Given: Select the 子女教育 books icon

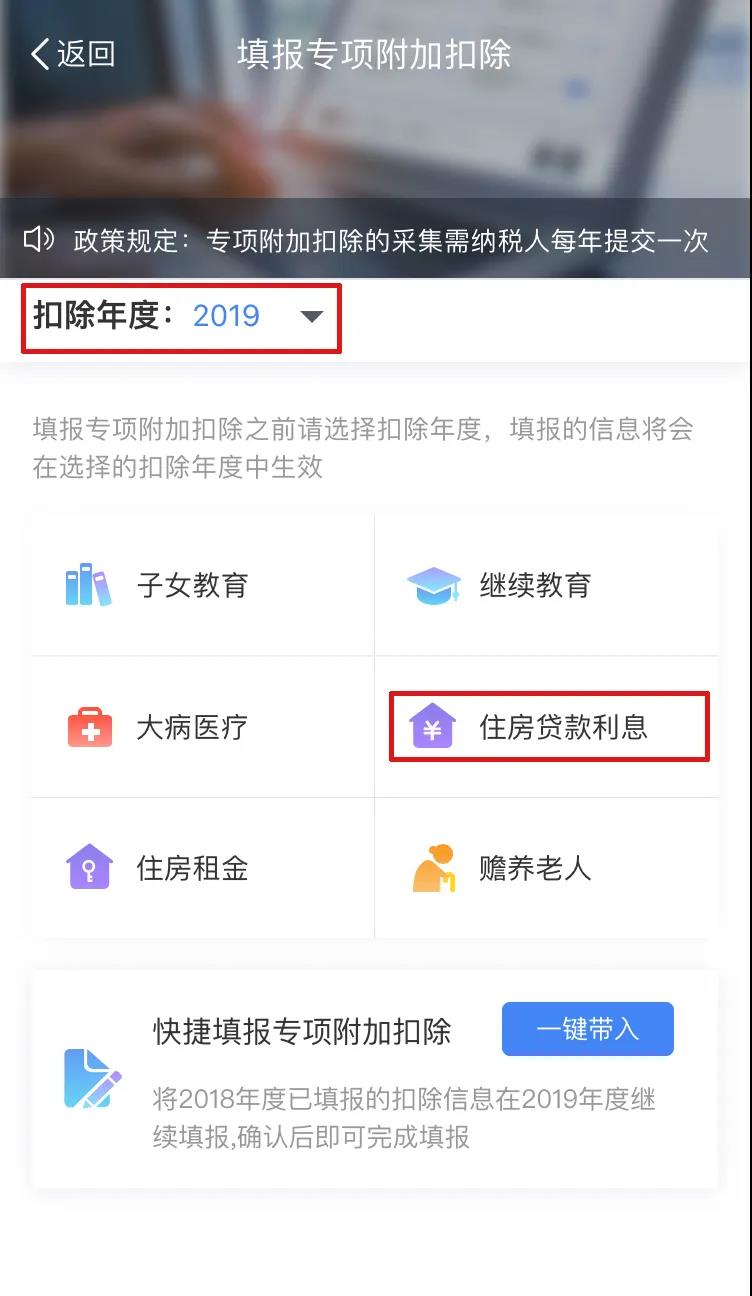Looking at the screenshot, I should [88, 586].
